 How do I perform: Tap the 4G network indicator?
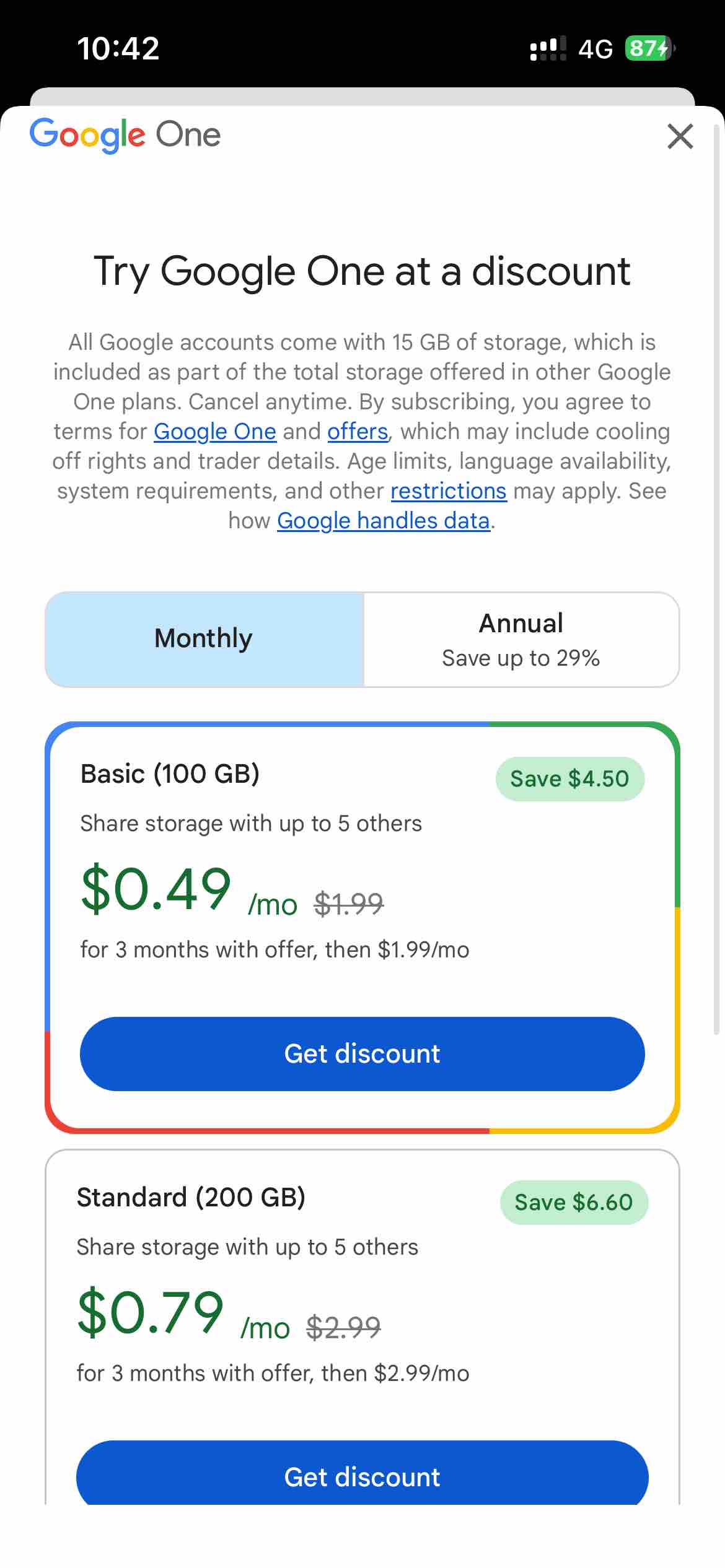[x=596, y=48]
